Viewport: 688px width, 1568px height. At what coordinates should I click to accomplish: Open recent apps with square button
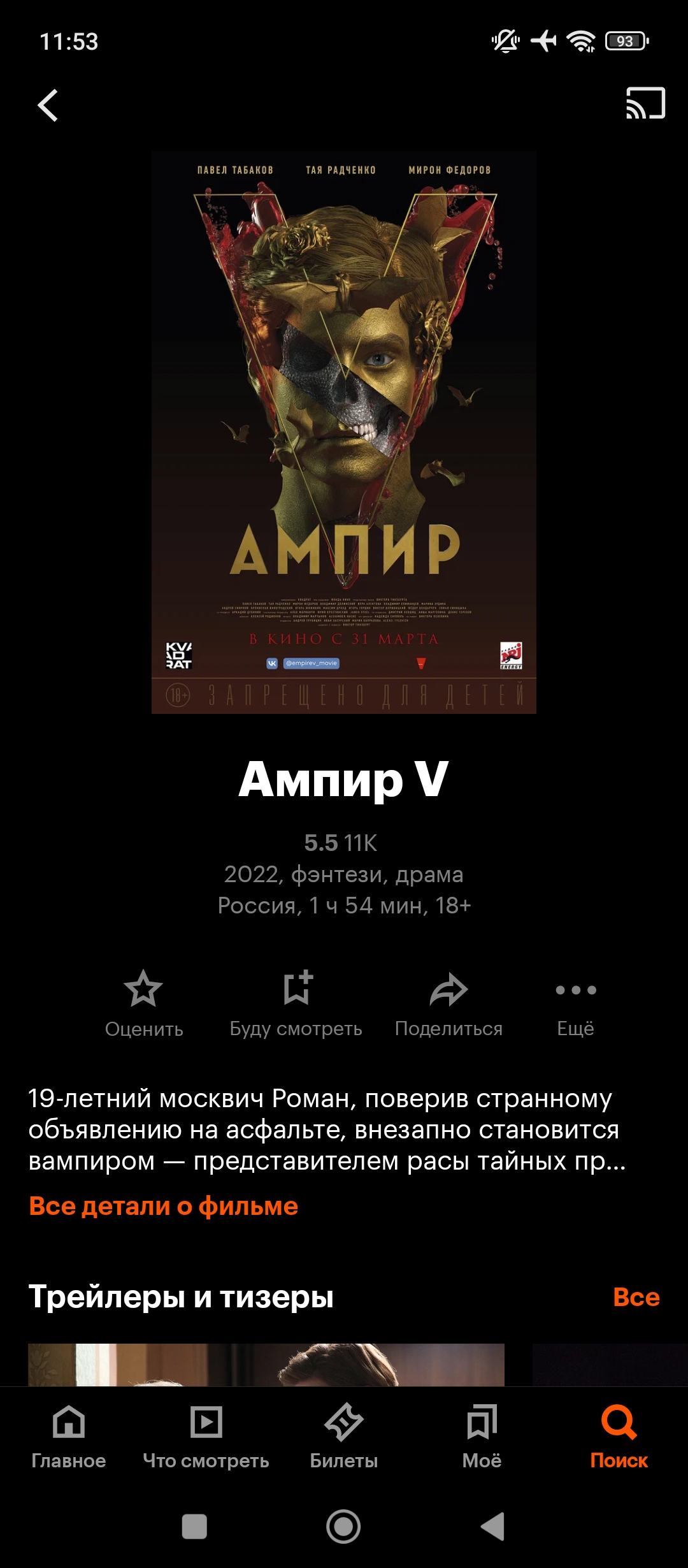tap(194, 1527)
